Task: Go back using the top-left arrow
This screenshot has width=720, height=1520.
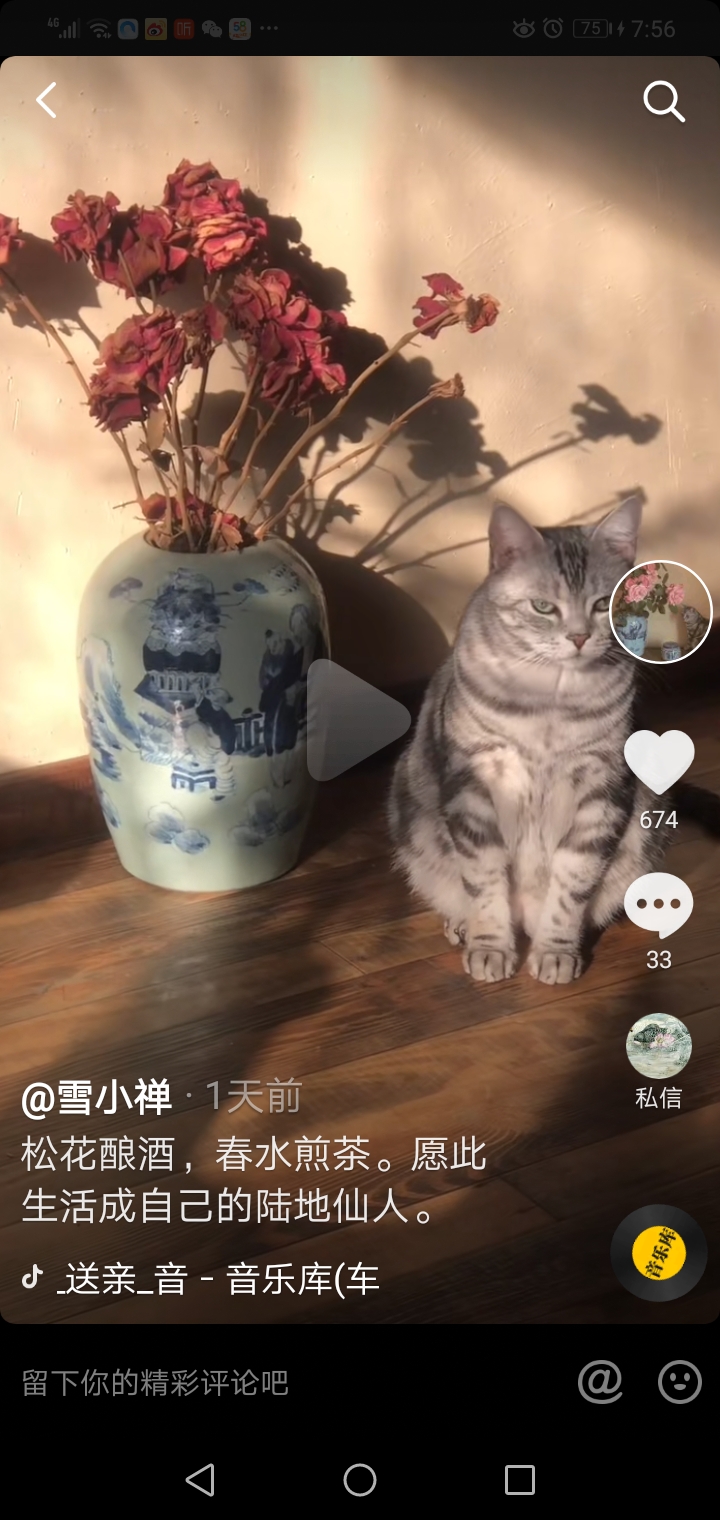Action: (x=46, y=100)
